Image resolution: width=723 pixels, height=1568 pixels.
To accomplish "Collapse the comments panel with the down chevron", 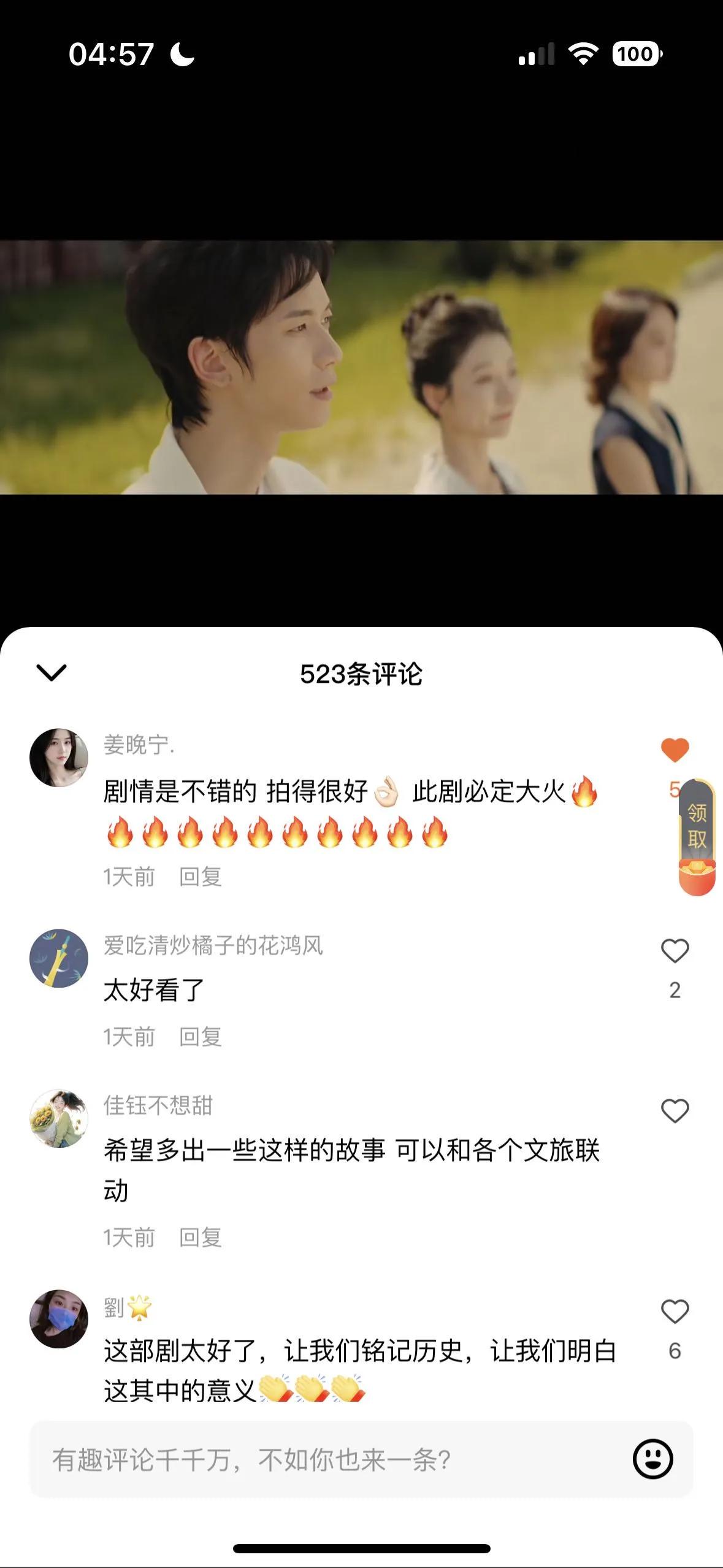I will 52,672.
